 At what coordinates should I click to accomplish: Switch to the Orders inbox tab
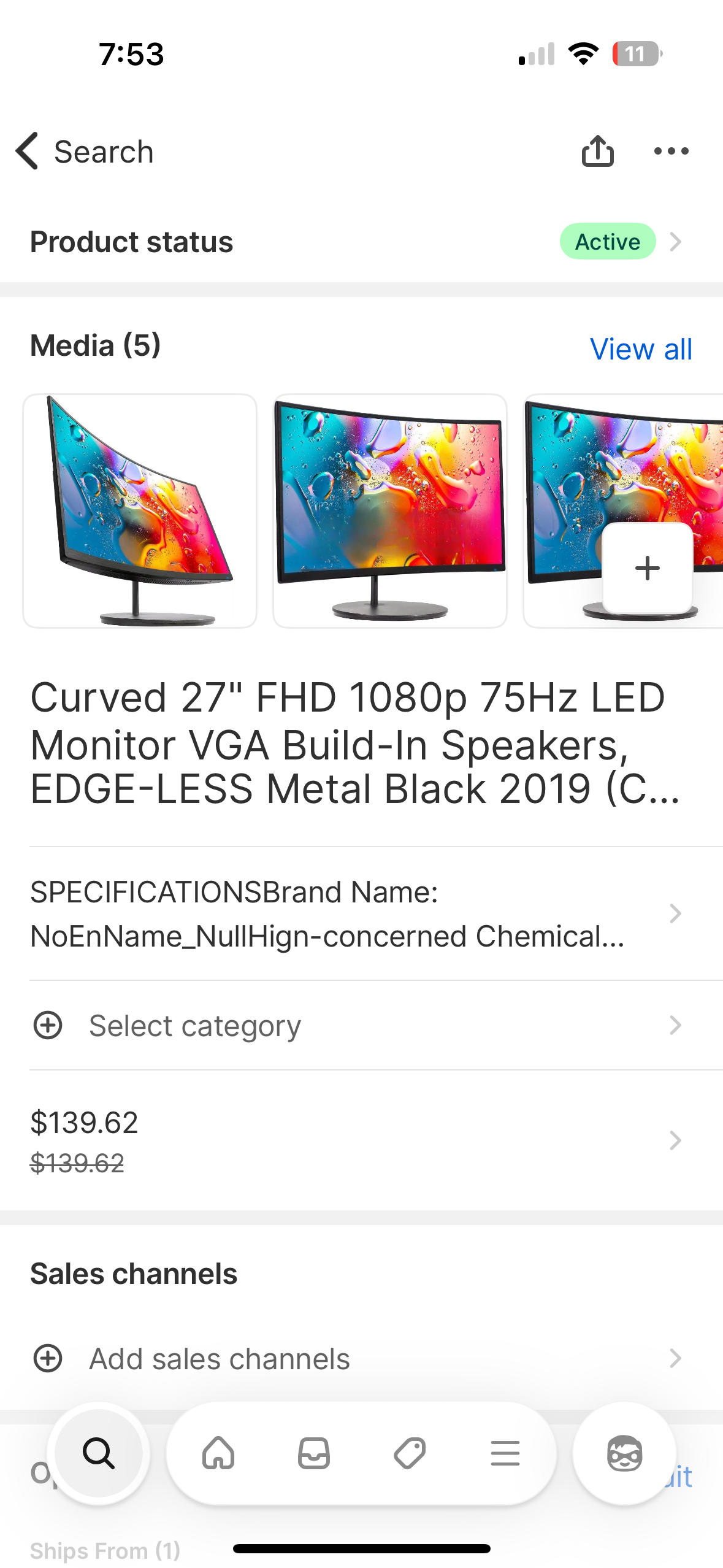point(314,1453)
